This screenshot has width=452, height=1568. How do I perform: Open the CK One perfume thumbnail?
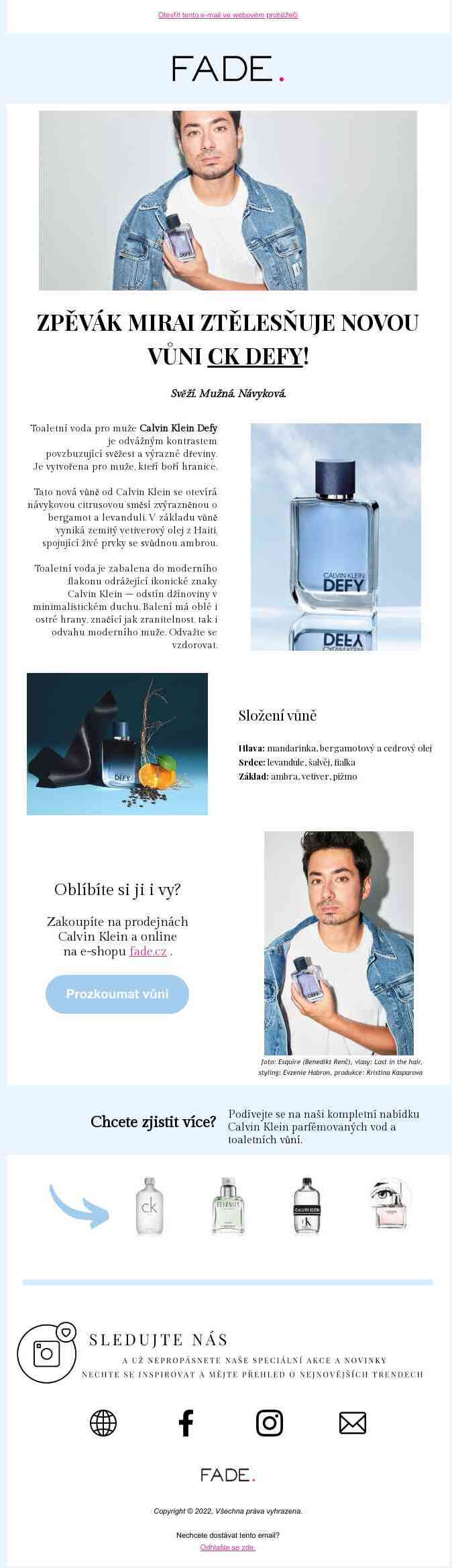click(149, 1205)
